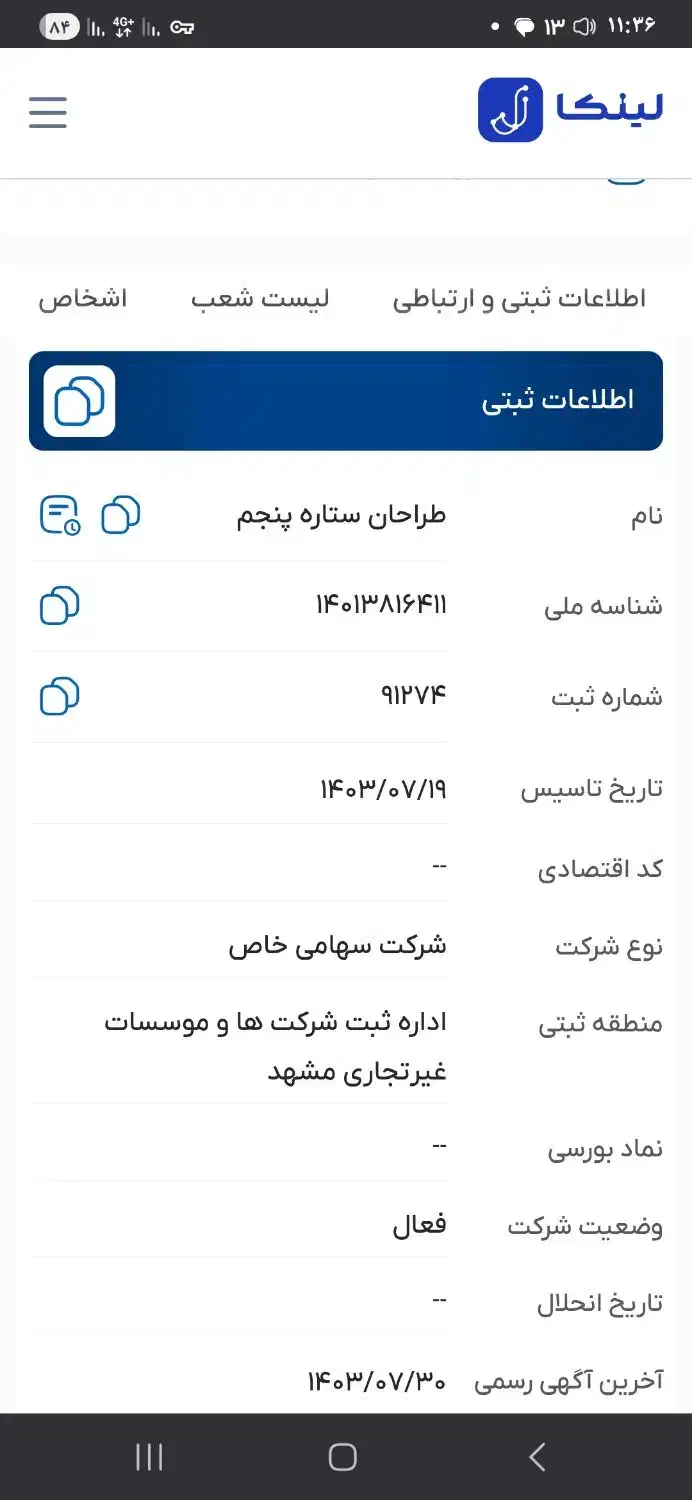Open recent apps from navigation bar
The image size is (692, 1500).
[149, 1457]
